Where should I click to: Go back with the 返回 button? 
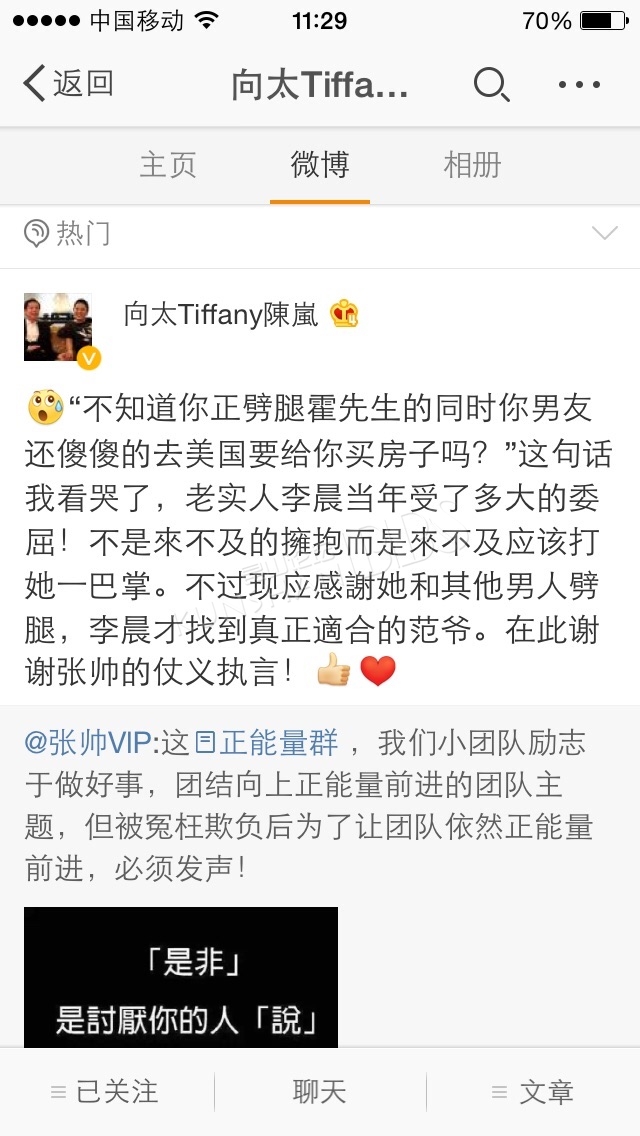(x=68, y=84)
